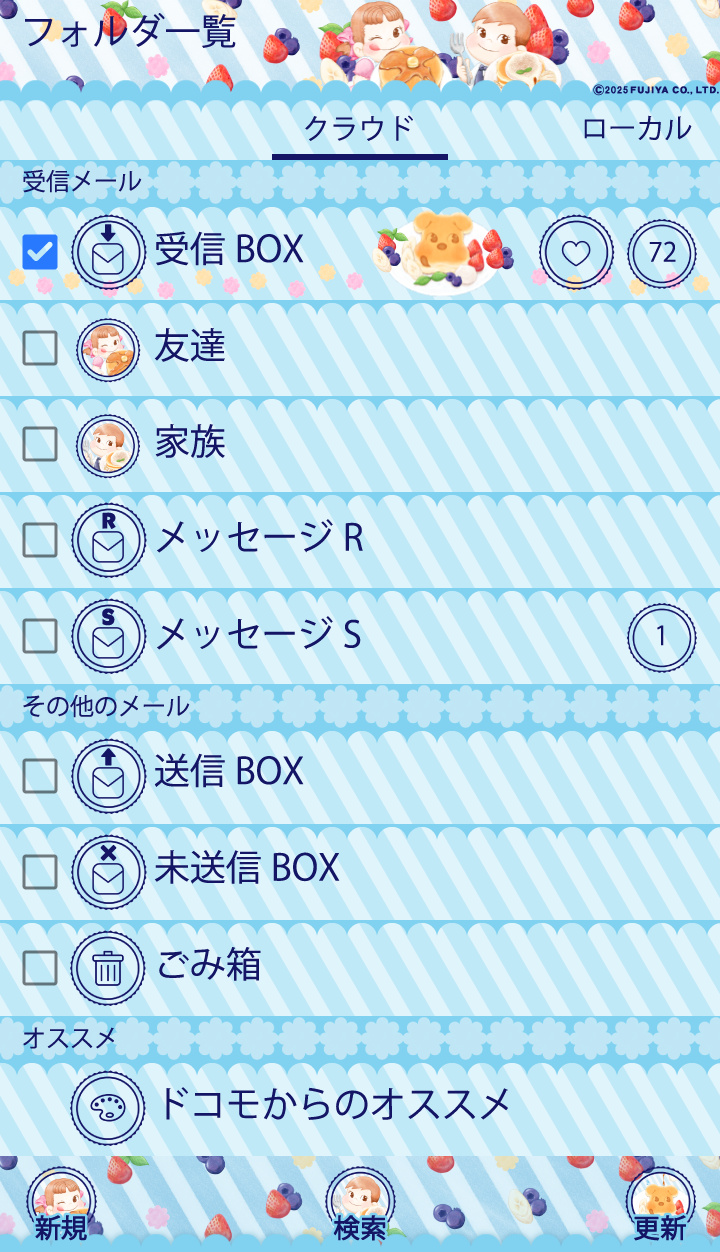Uncheck the 受信BOX checkbox
Viewport: 720px width, 1252px height.
click(40, 252)
